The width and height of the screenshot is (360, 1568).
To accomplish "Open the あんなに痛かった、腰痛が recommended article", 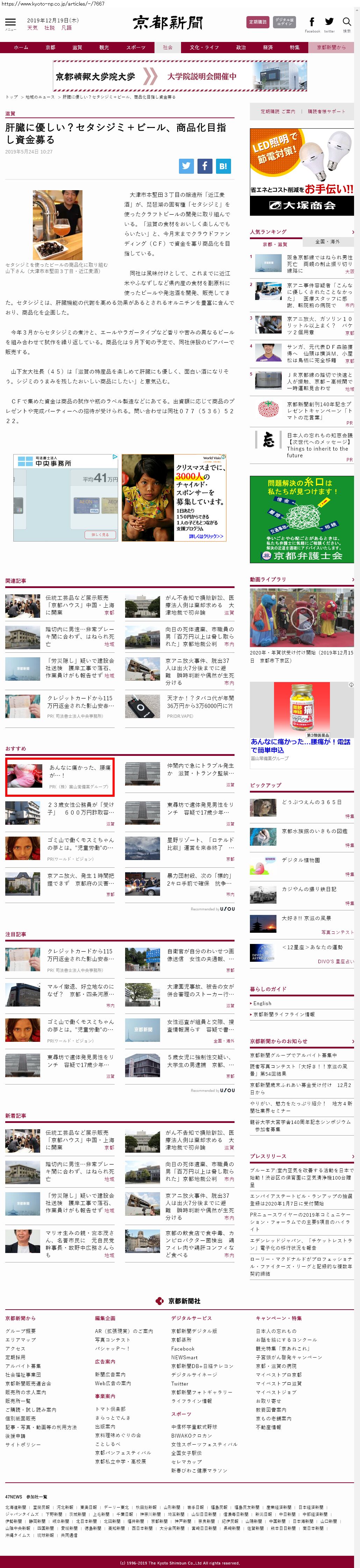I will pyautogui.click(x=80, y=771).
